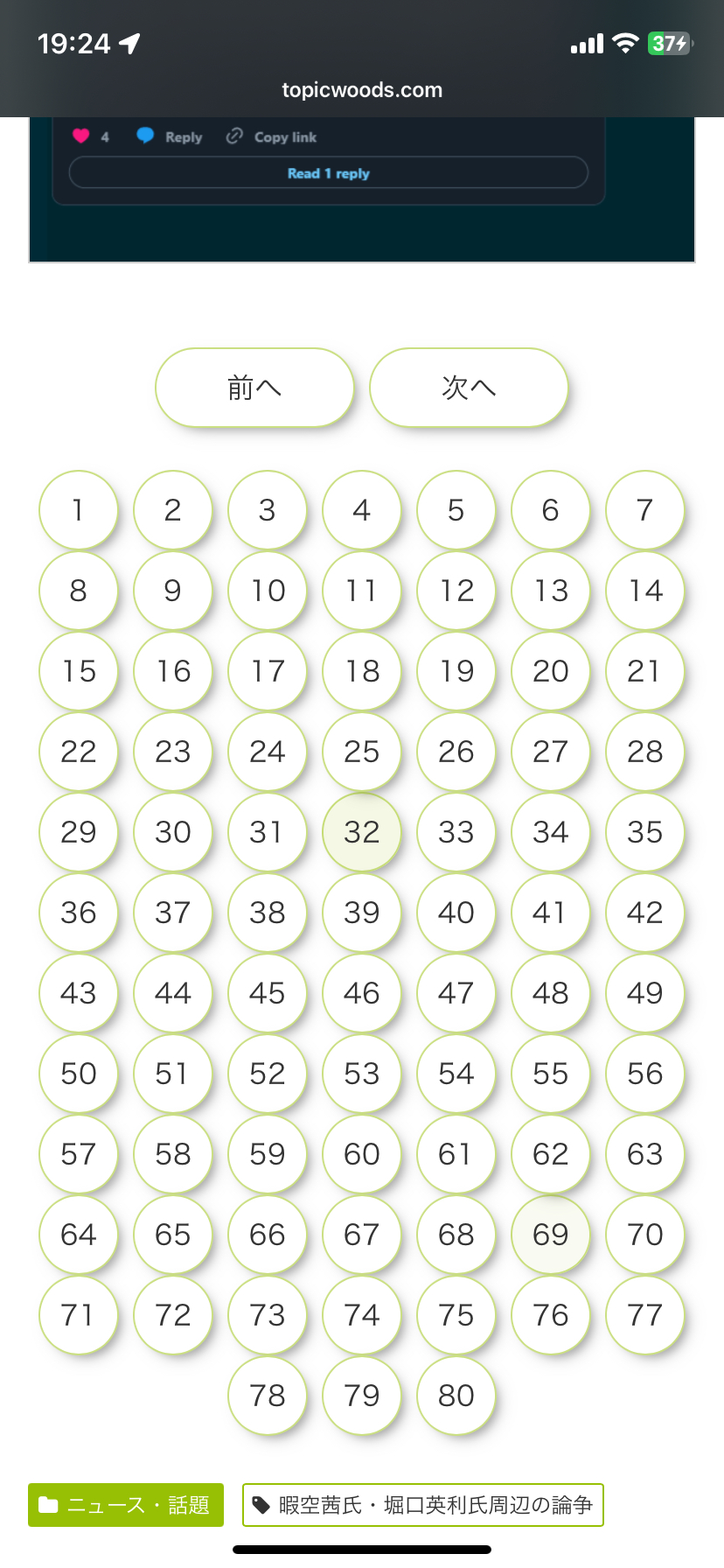Tap Copy link on the embedded tweet
This screenshot has width=724, height=1568.
tap(271, 136)
